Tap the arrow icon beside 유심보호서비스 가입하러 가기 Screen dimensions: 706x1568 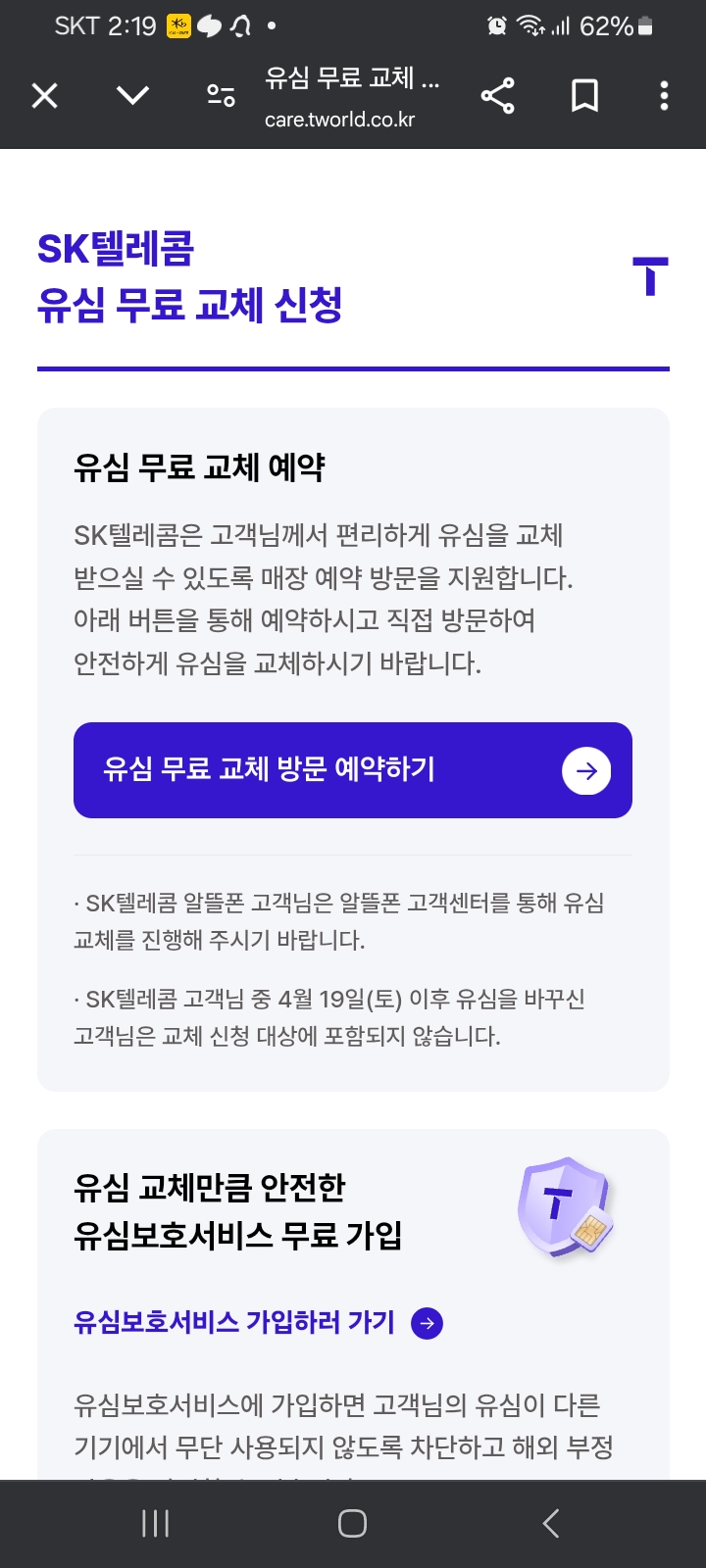(x=426, y=1322)
